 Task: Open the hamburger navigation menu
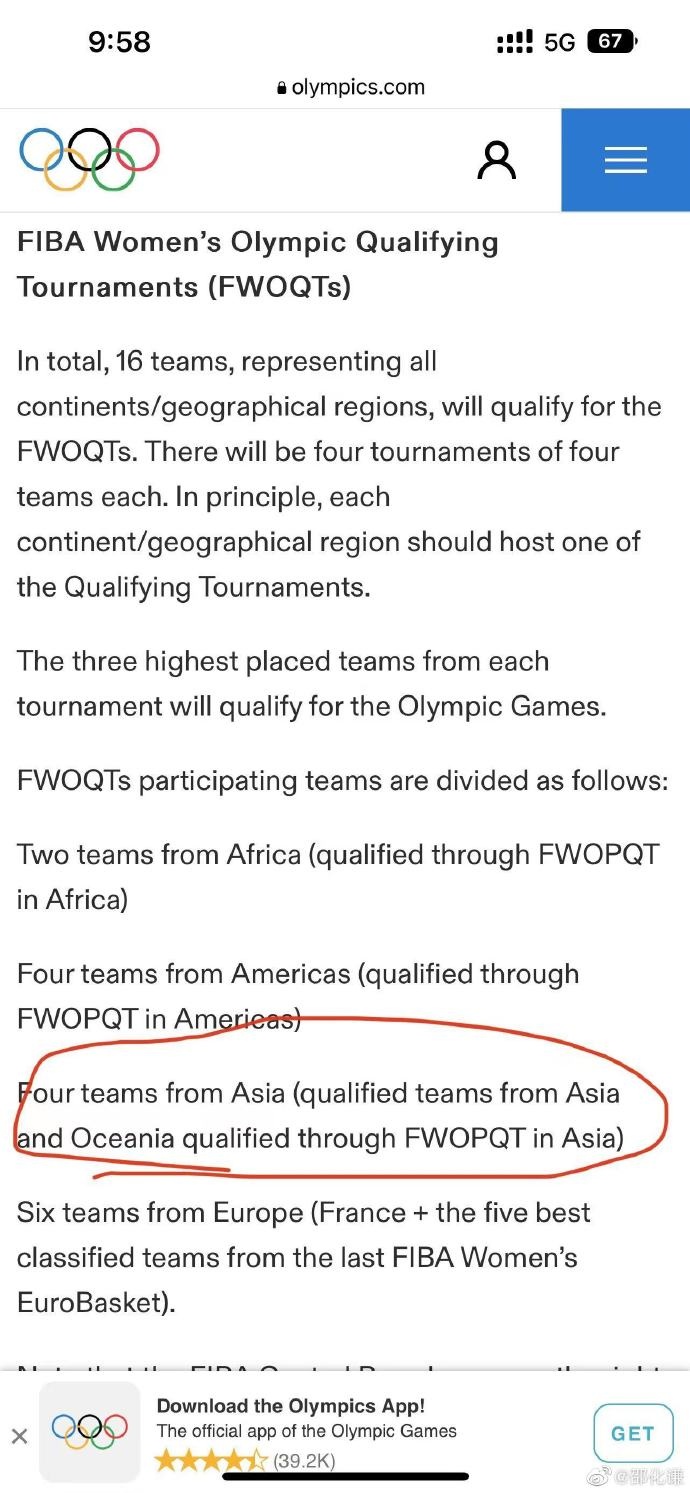[x=626, y=160]
